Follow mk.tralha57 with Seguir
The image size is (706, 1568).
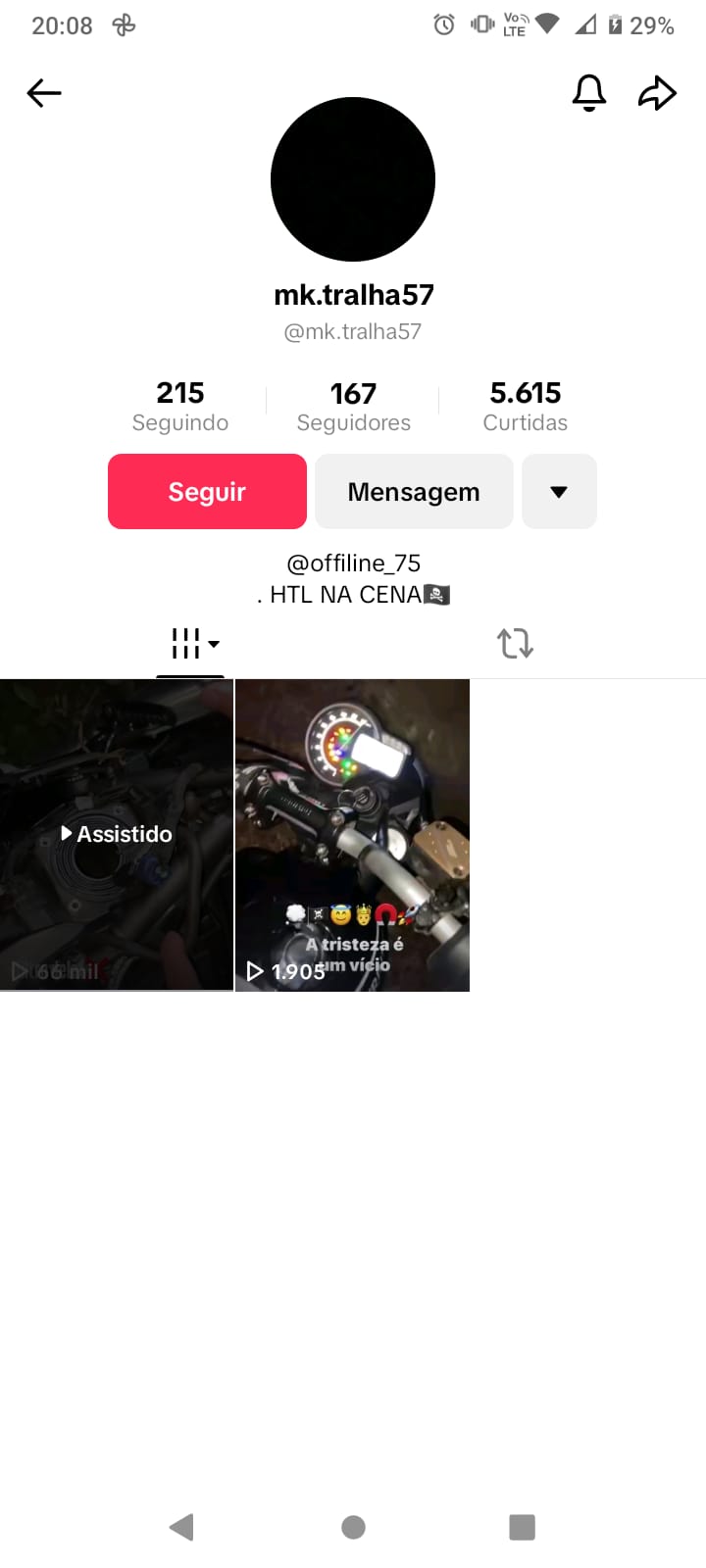click(x=207, y=491)
